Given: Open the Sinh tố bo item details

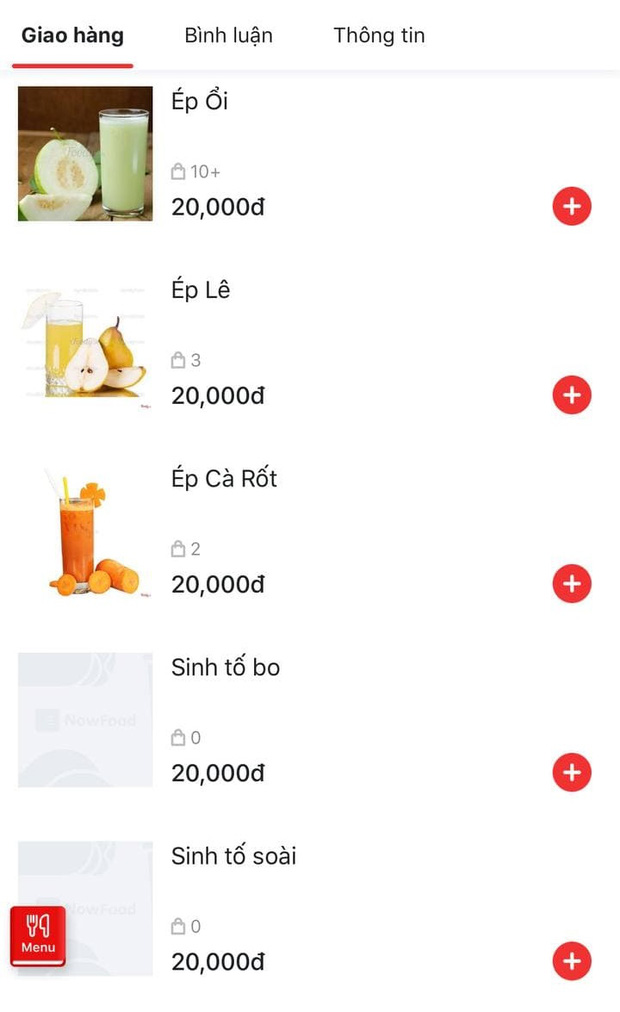Looking at the screenshot, I should (225, 668).
